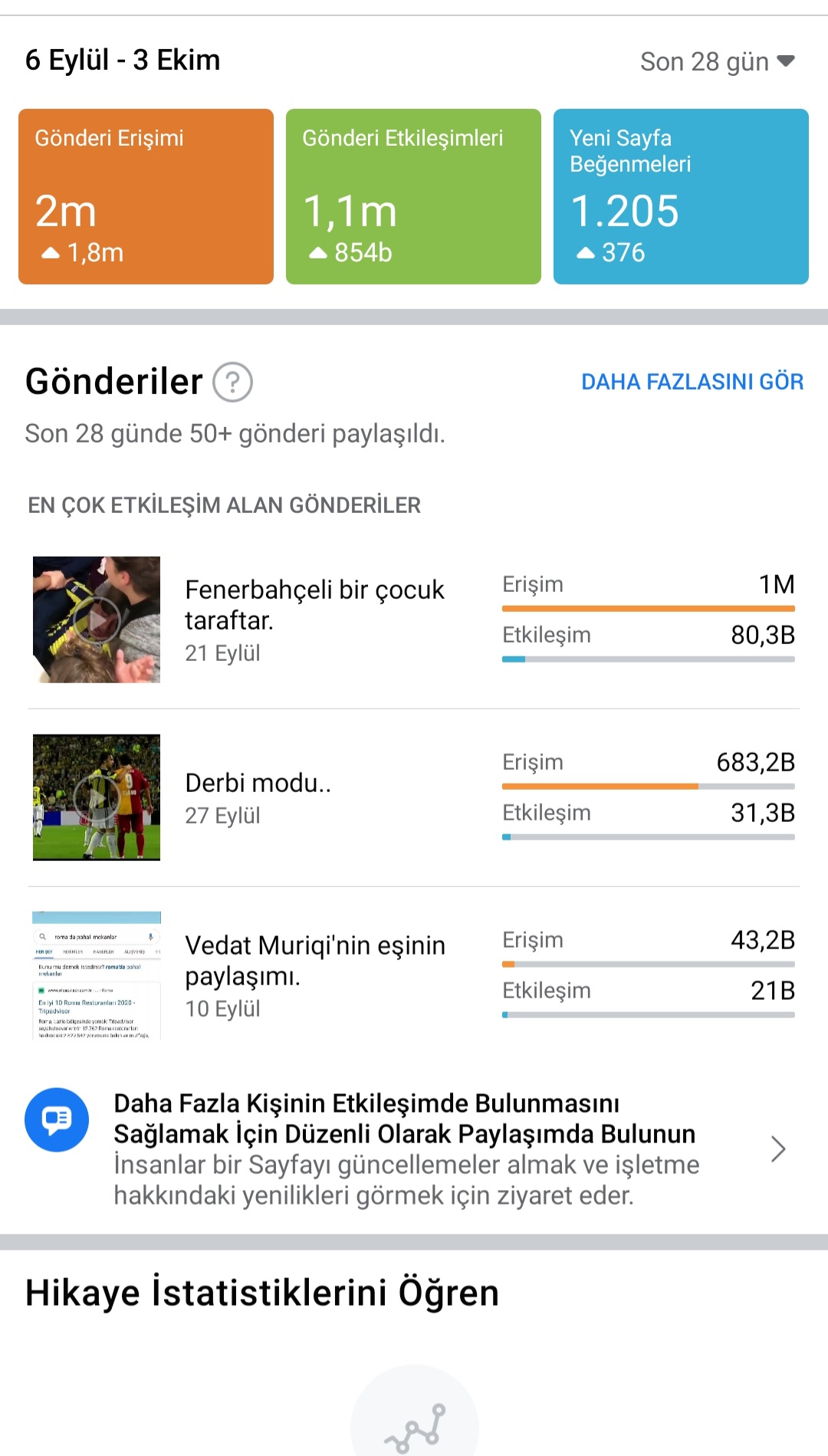Tap the DAHA FAZLASINI GÖR link
This screenshot has width=828, height=1456.
tap(692, 382)
